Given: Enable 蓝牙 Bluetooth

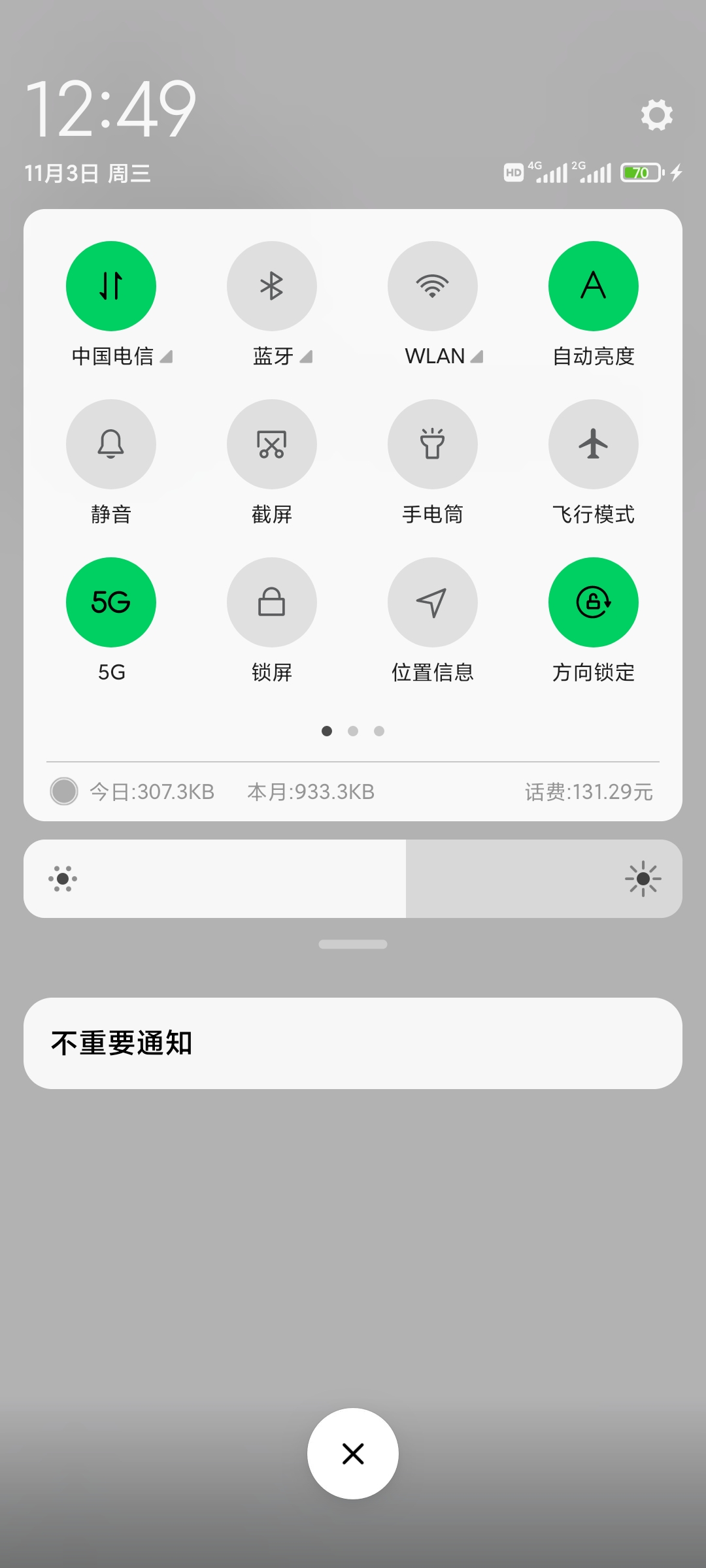Looking at the screenshot, I should (x=272, y=286).
